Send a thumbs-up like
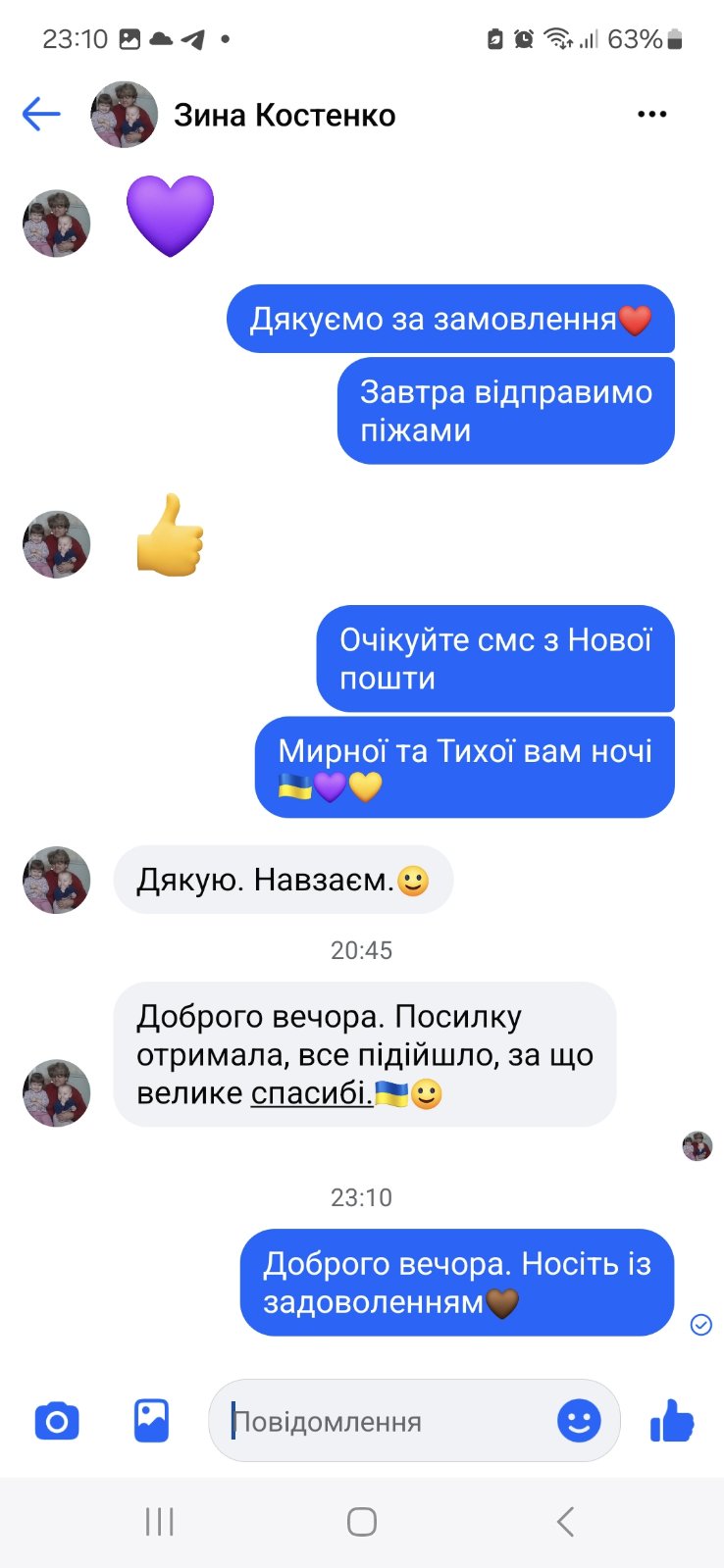 (672, 1420)
